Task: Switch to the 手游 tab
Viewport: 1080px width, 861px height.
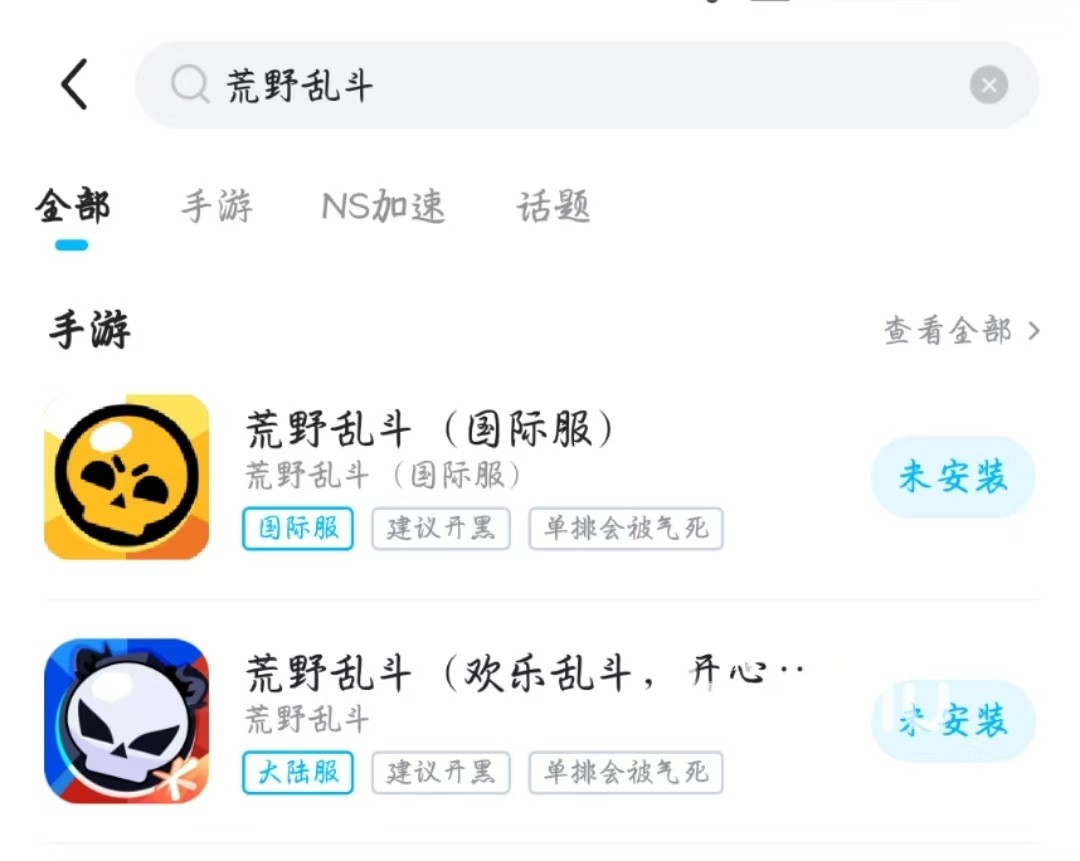Action: tap(217, 207)
